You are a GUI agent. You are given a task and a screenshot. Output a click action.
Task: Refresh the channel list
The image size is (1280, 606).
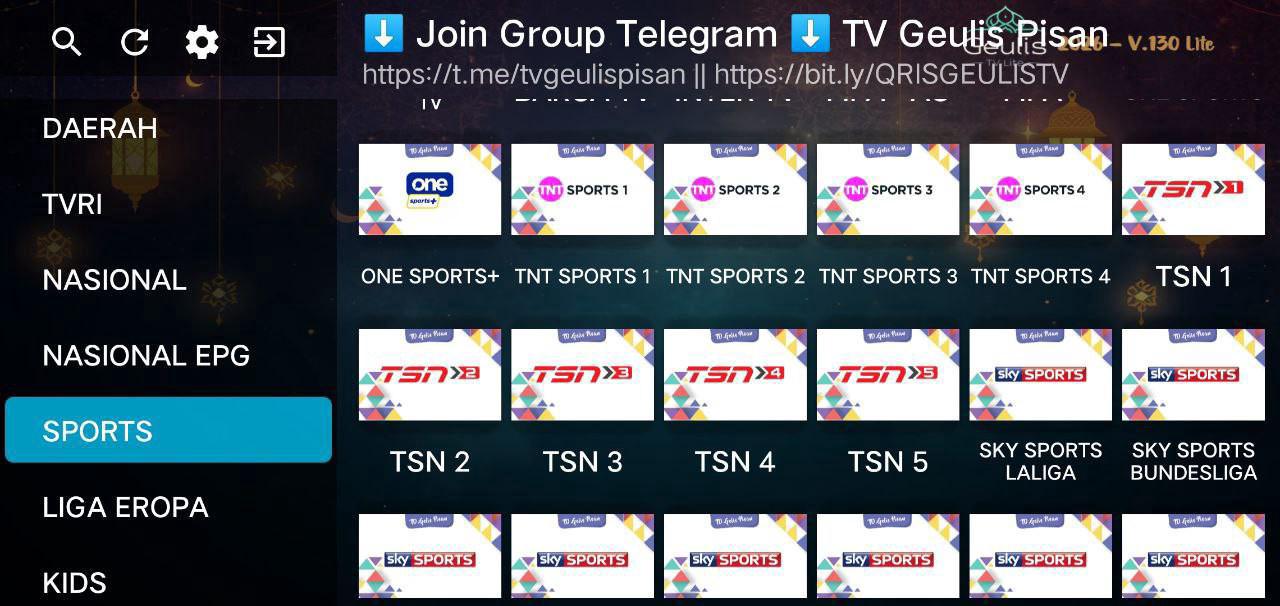click(134, 42)
